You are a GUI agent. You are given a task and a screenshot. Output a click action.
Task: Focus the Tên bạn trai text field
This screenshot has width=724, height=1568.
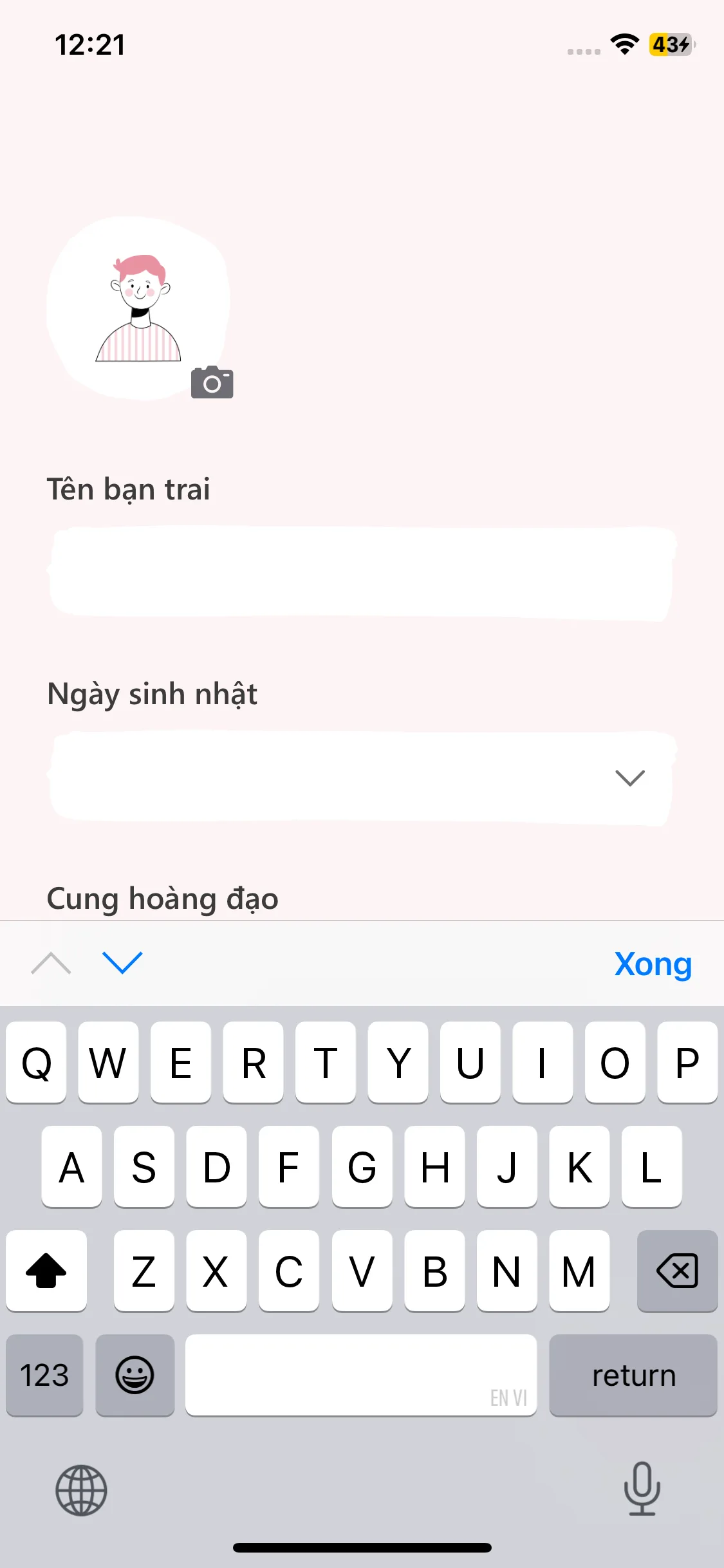(x=362, y=573)
